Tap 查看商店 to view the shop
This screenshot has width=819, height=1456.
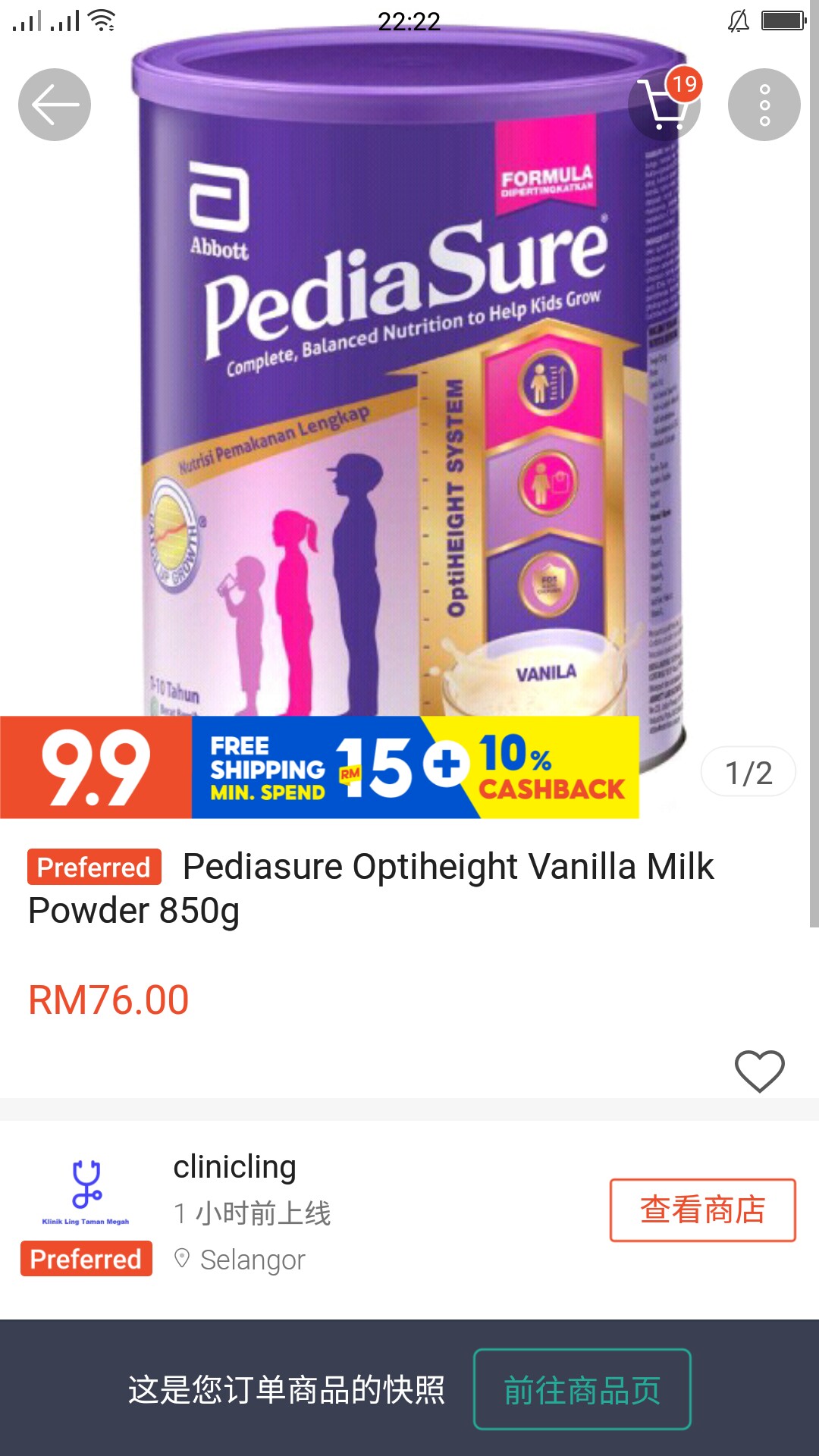pyautogui.click(x=702, y=1210)
